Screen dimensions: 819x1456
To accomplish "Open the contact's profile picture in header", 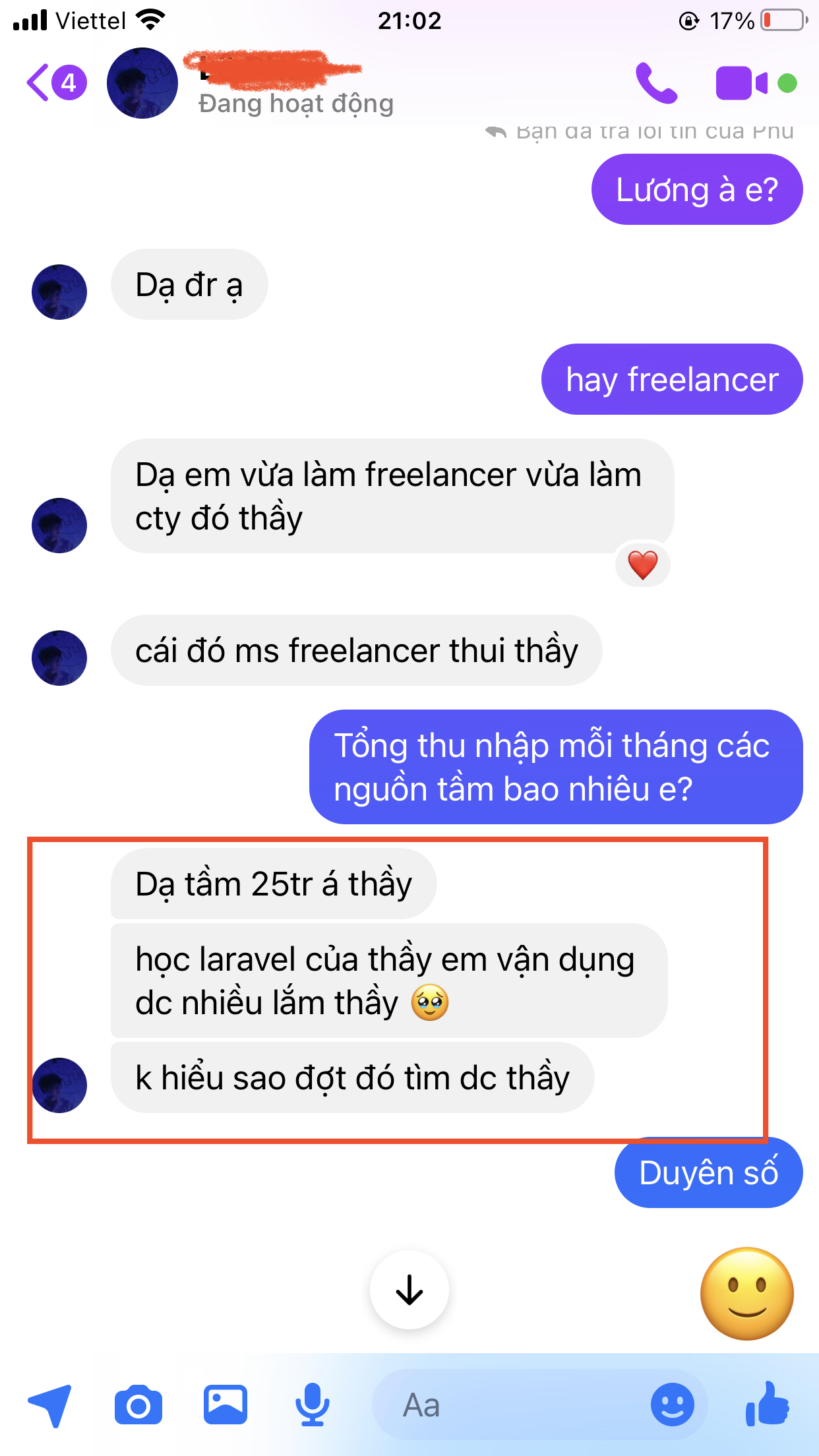I will (x=142, y=83).
